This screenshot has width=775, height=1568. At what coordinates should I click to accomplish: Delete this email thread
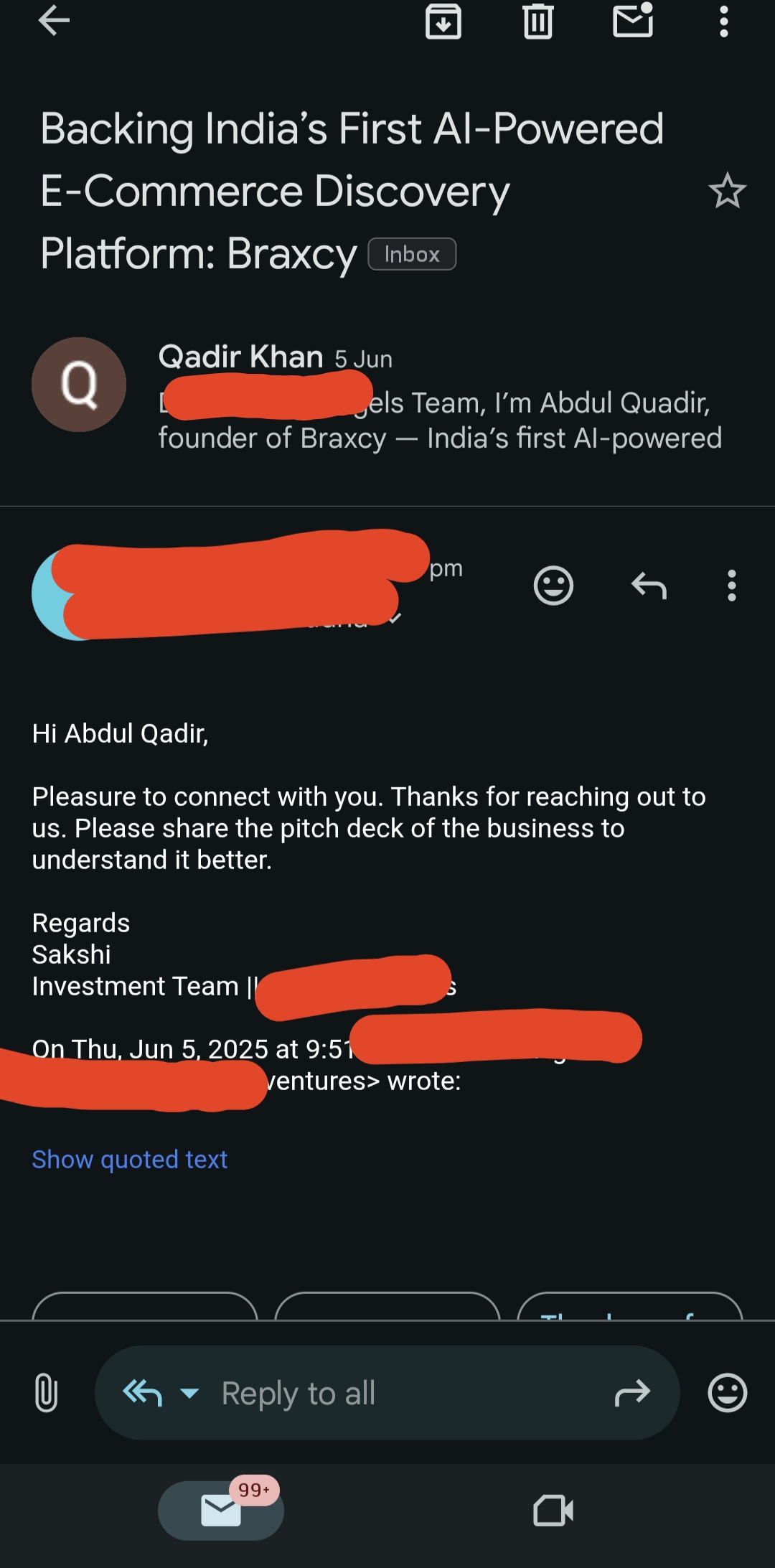[537, 22]
